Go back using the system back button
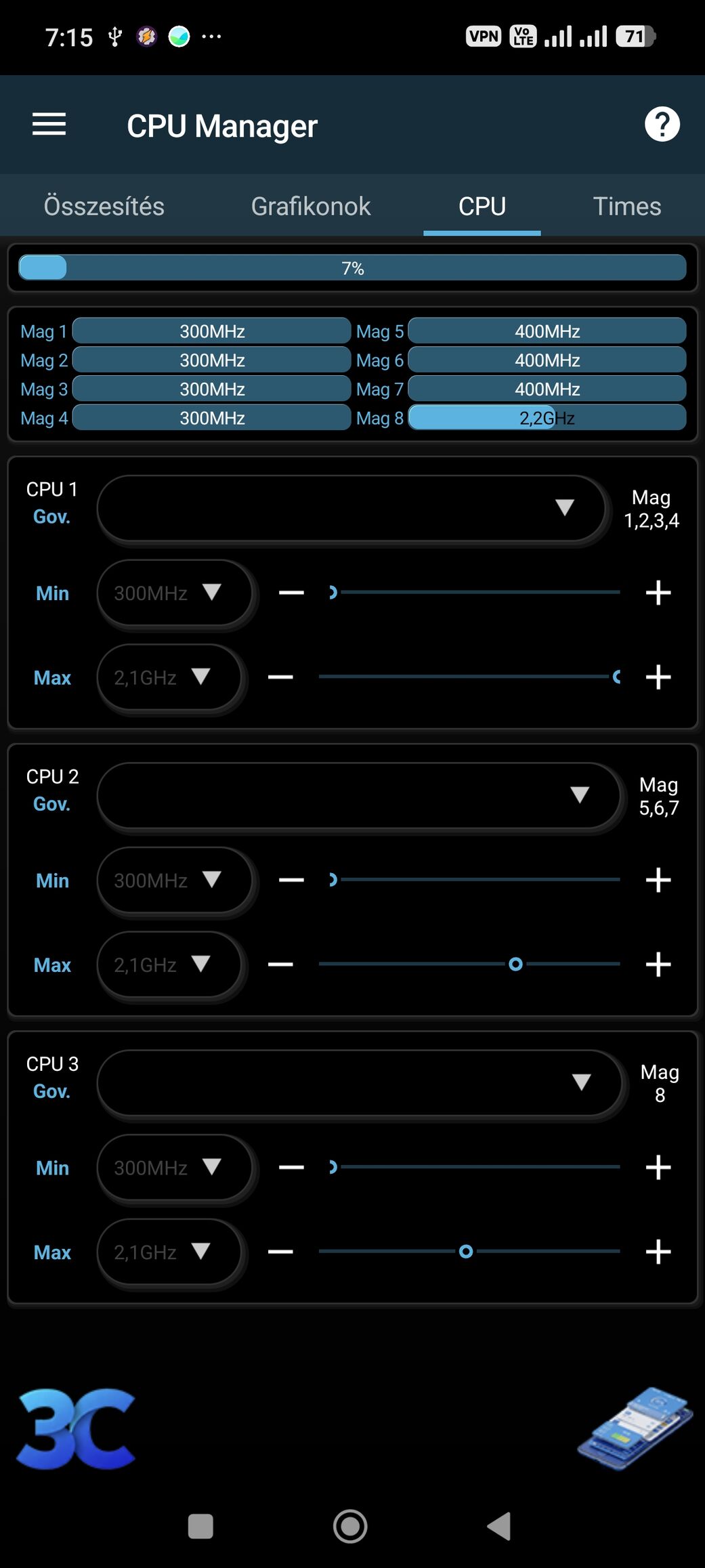Screen dimensions: 705x1568 point(499,1526)
